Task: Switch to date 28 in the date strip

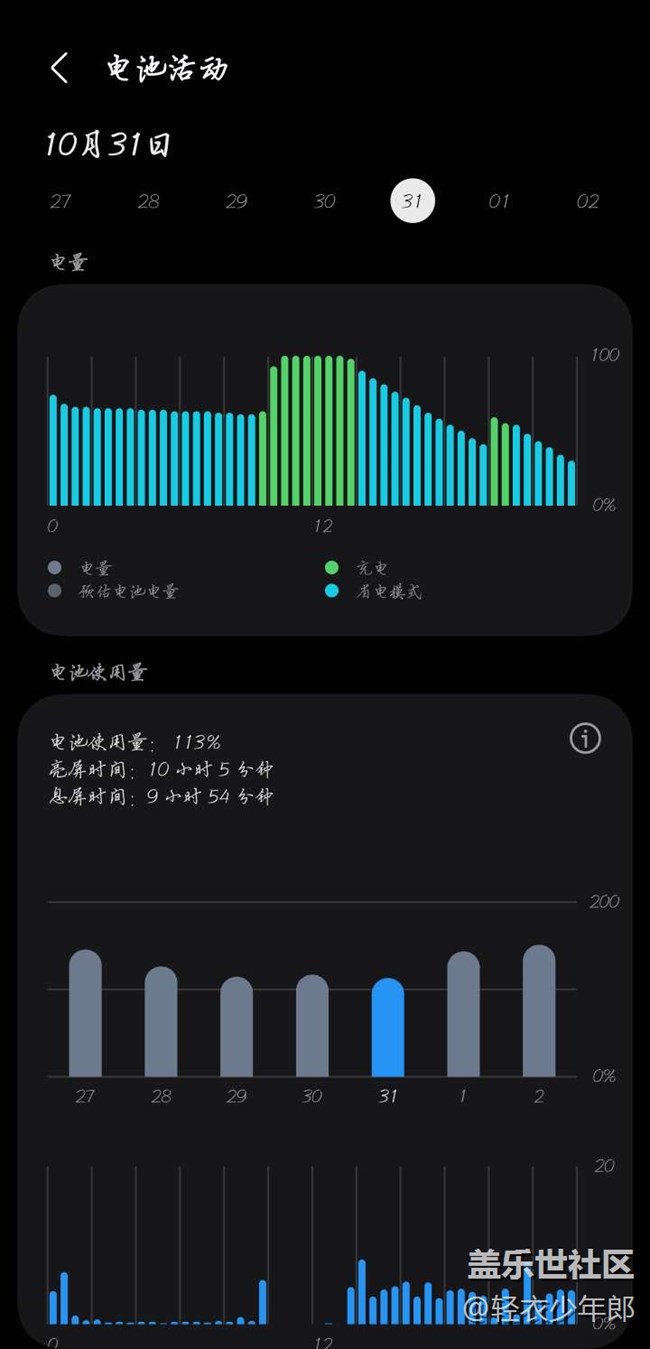Action: click(149, 201)
